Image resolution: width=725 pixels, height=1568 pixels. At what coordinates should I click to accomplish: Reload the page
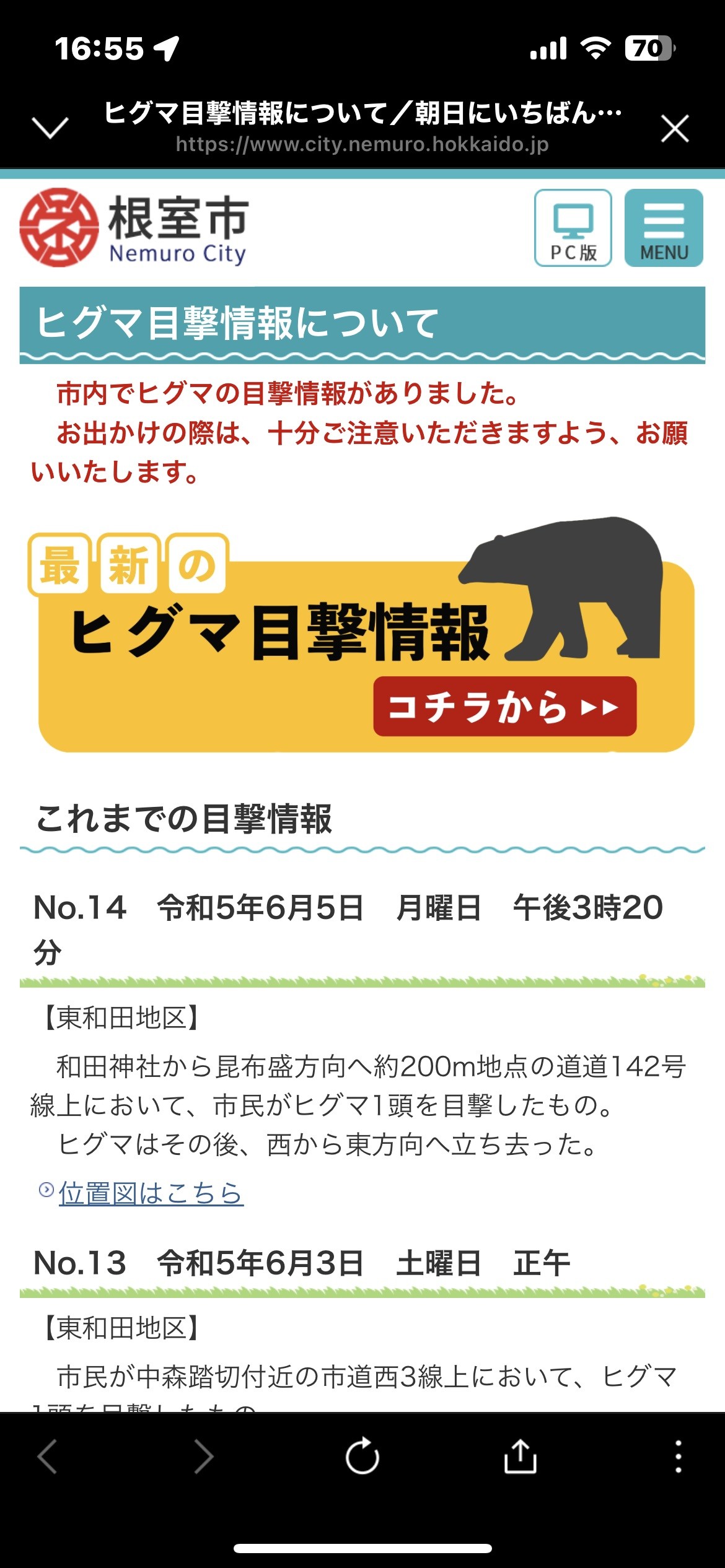tap(362, 1456)
